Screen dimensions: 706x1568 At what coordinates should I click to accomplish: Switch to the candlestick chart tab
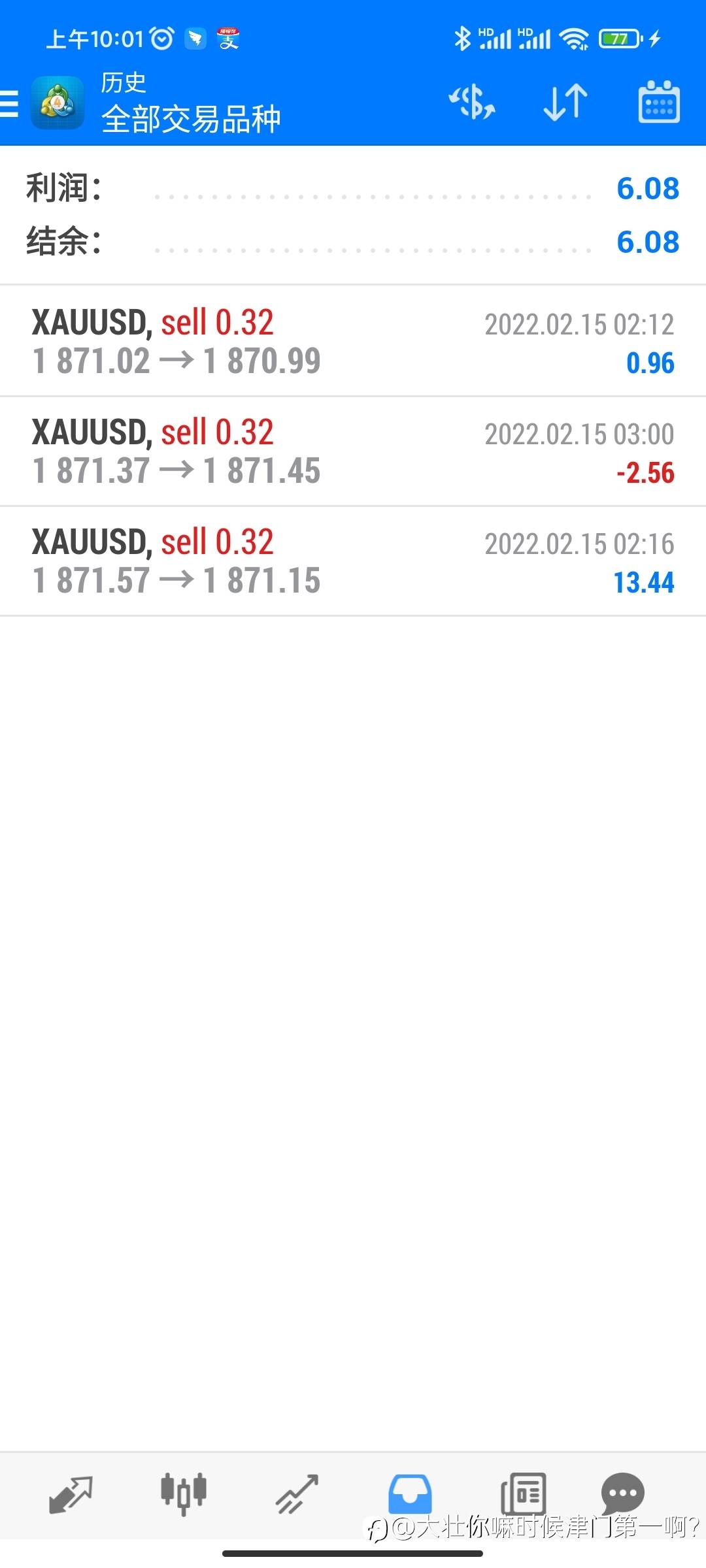click(184, 1494)
